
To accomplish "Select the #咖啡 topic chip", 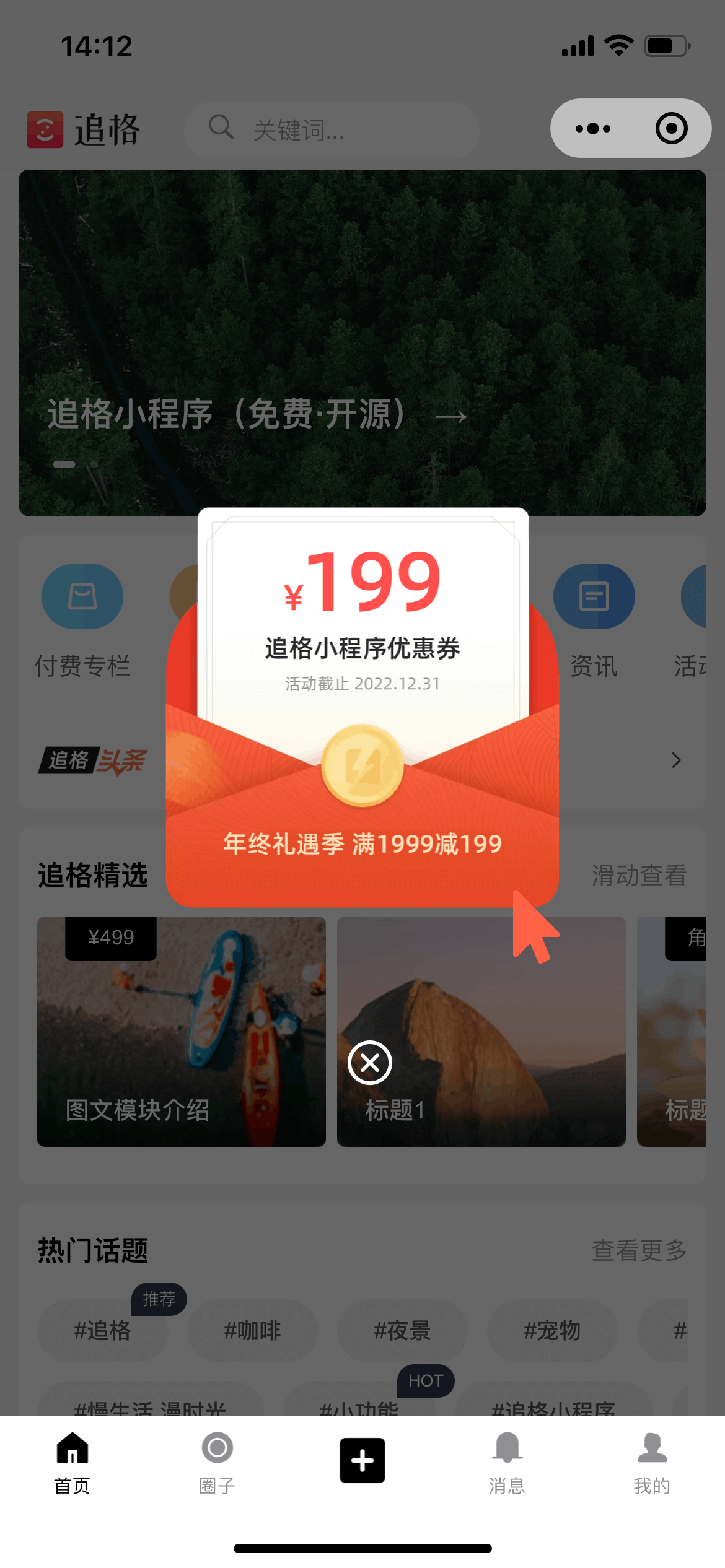I will [x=252, y=1330].
